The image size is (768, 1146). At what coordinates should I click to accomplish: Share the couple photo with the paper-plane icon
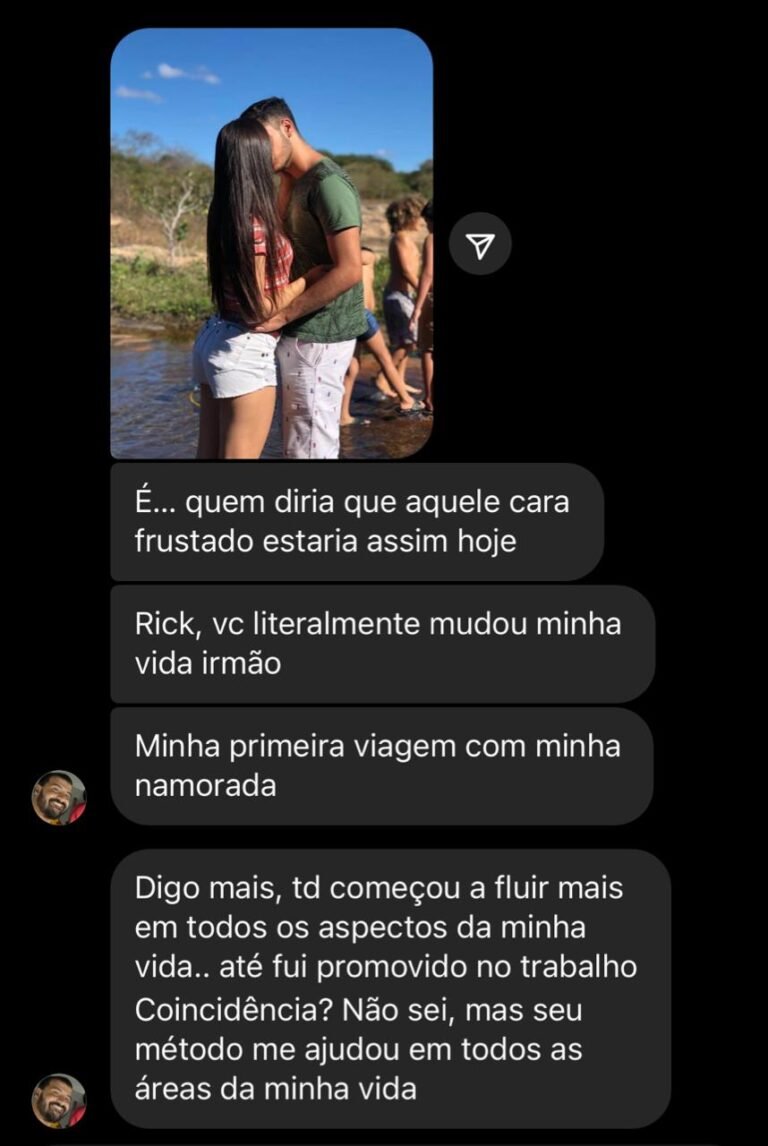(x=480, y=245)
